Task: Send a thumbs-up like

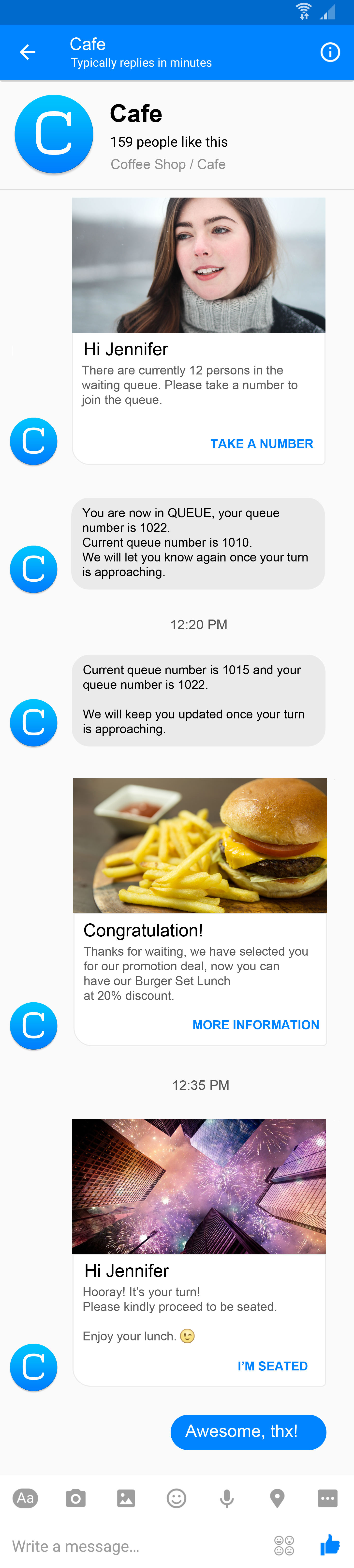Action: (x=330, y=1545)
